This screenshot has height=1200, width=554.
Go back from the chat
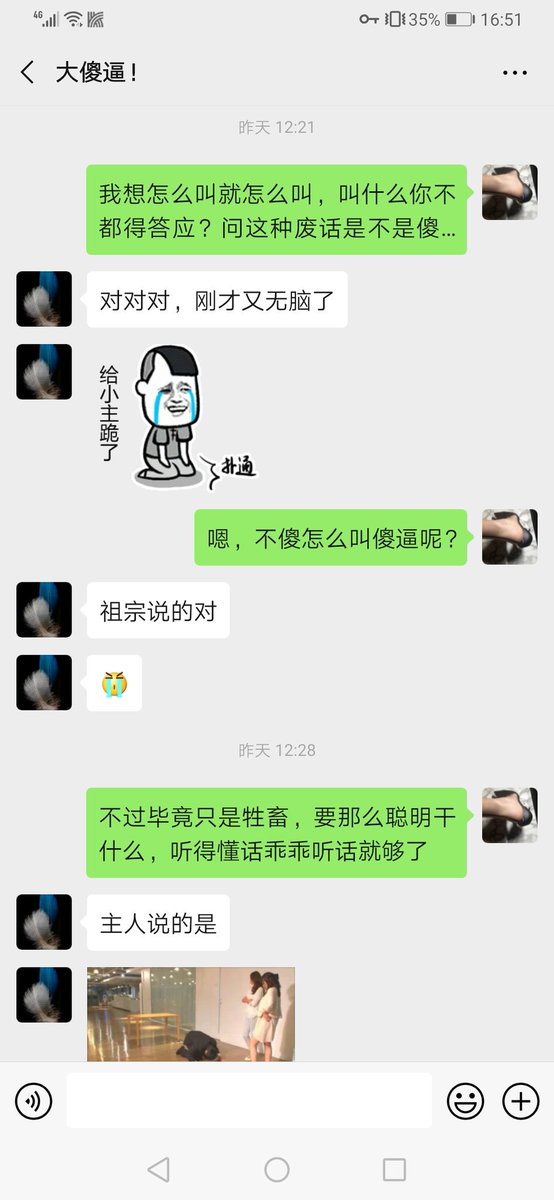[x=27, y=72]
